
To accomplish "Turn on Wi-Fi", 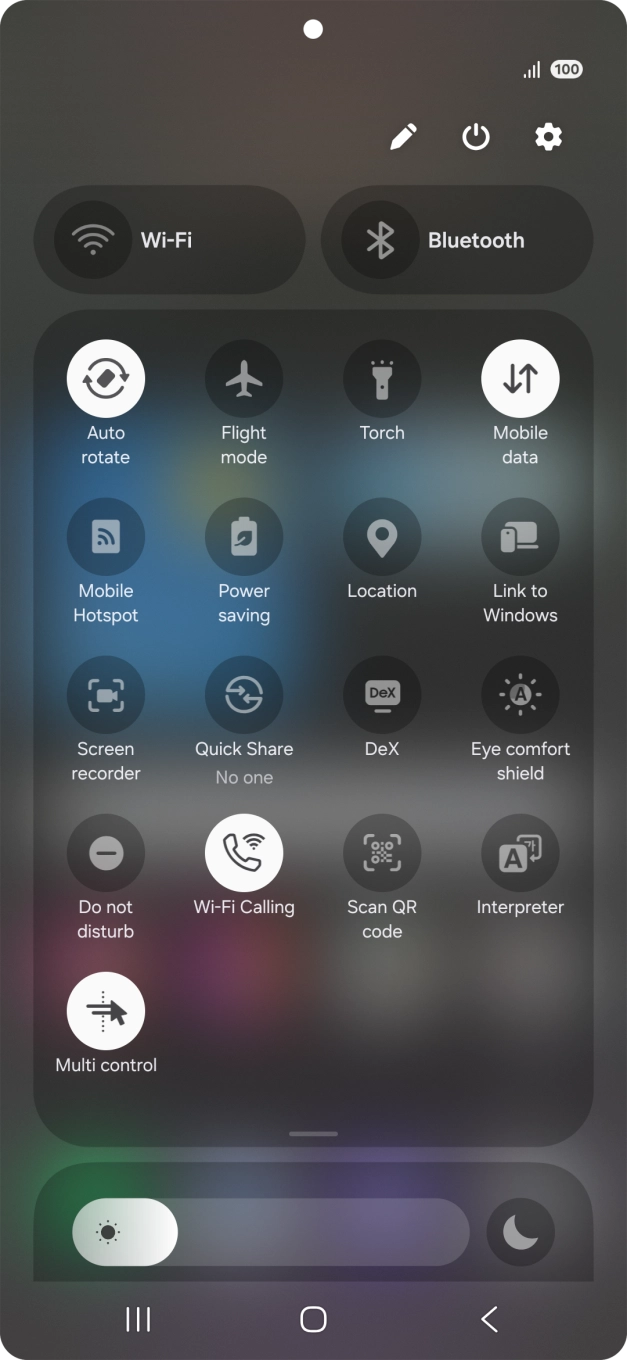I will pyautogui.click(x=93, y=240).
